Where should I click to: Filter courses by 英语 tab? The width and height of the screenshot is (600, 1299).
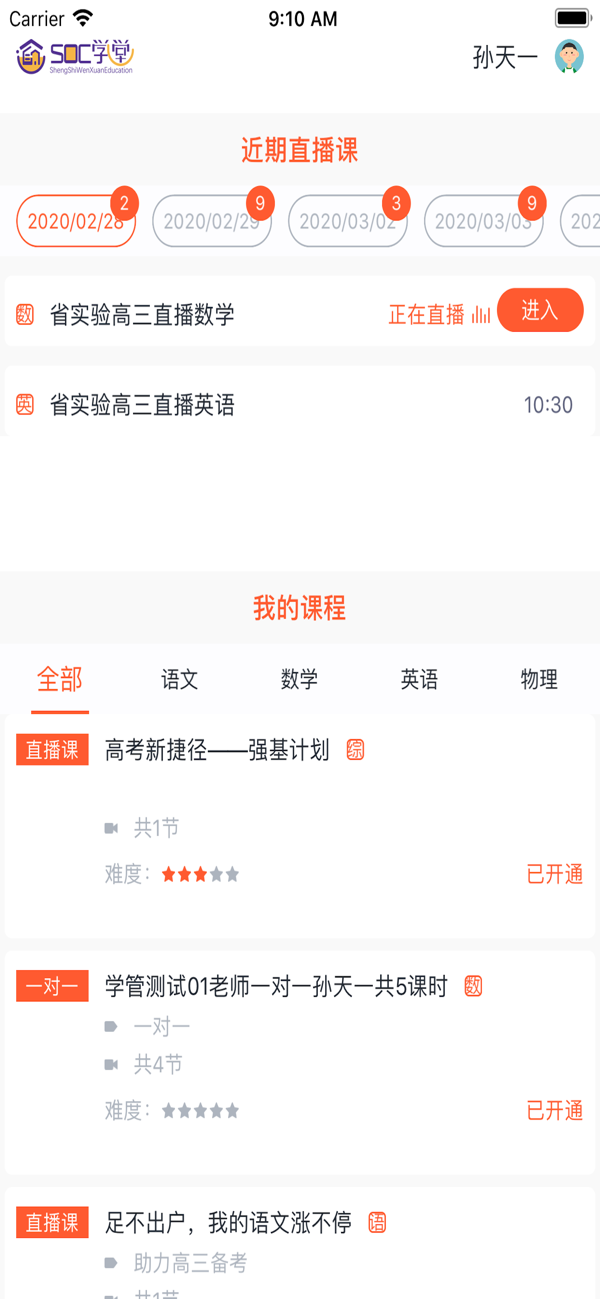419,680
